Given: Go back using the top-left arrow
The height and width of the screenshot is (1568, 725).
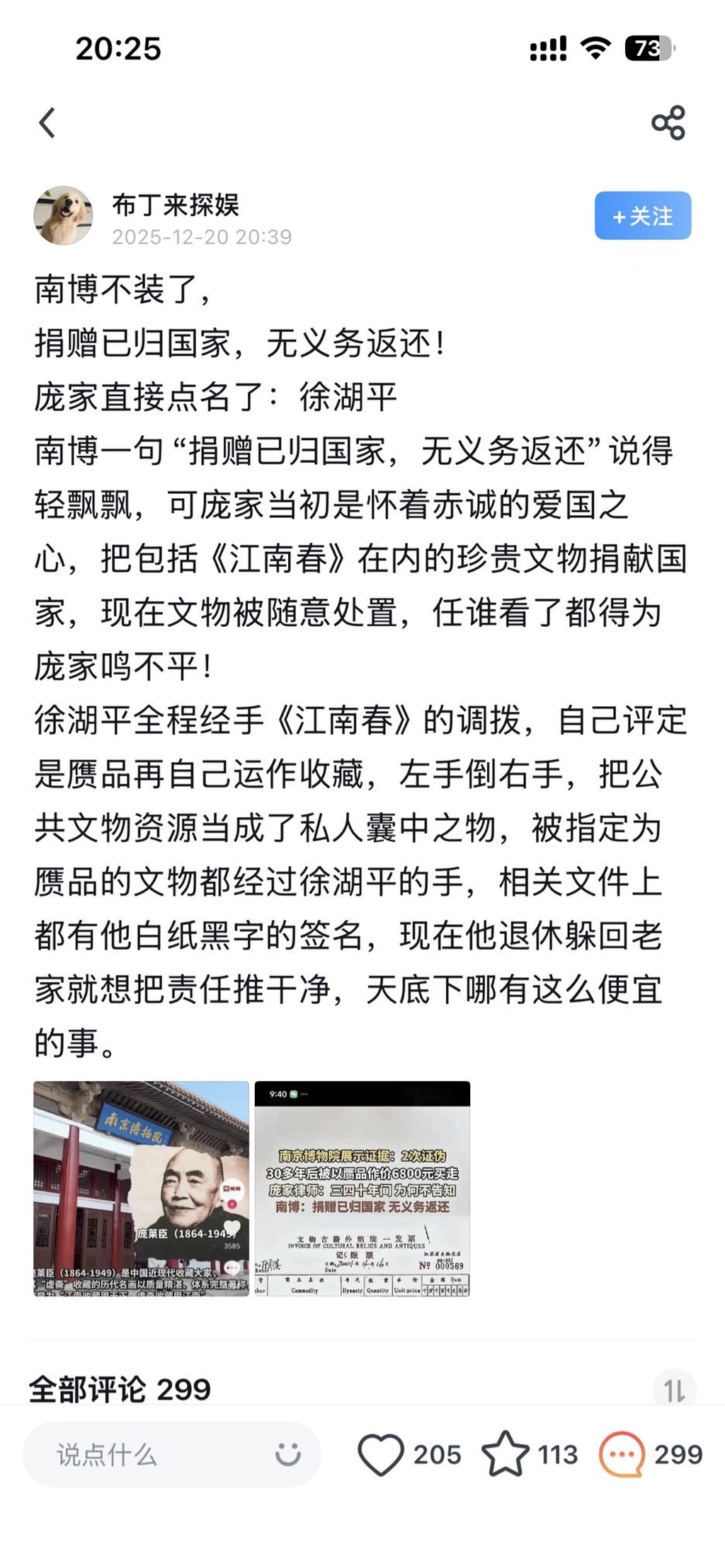Looking at the screenshot, I should (47, 123).
